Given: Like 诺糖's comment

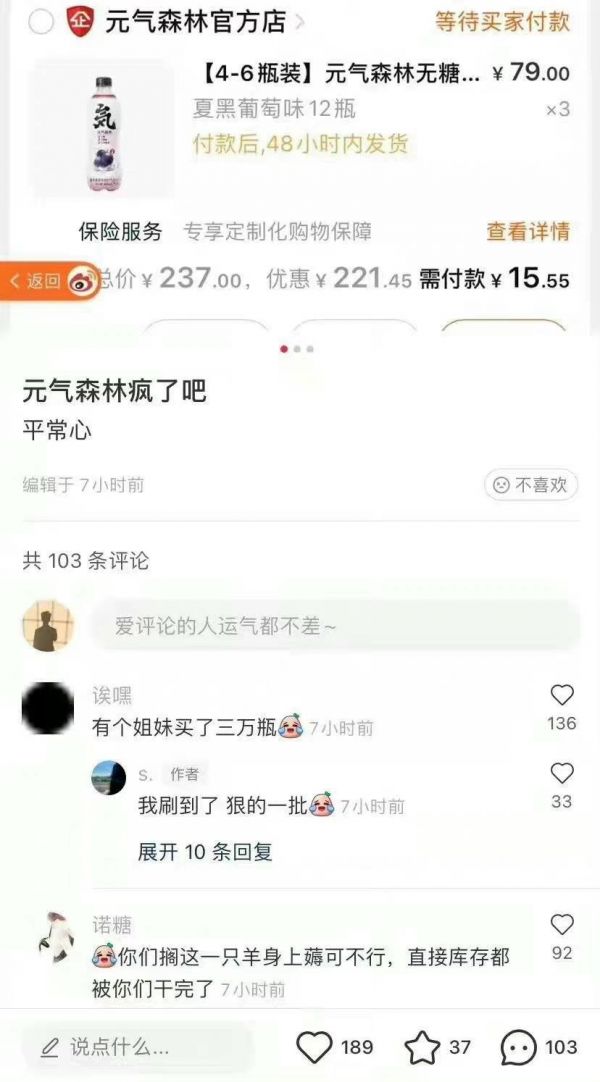Looking at the screenshot, I should click(562, 925).
